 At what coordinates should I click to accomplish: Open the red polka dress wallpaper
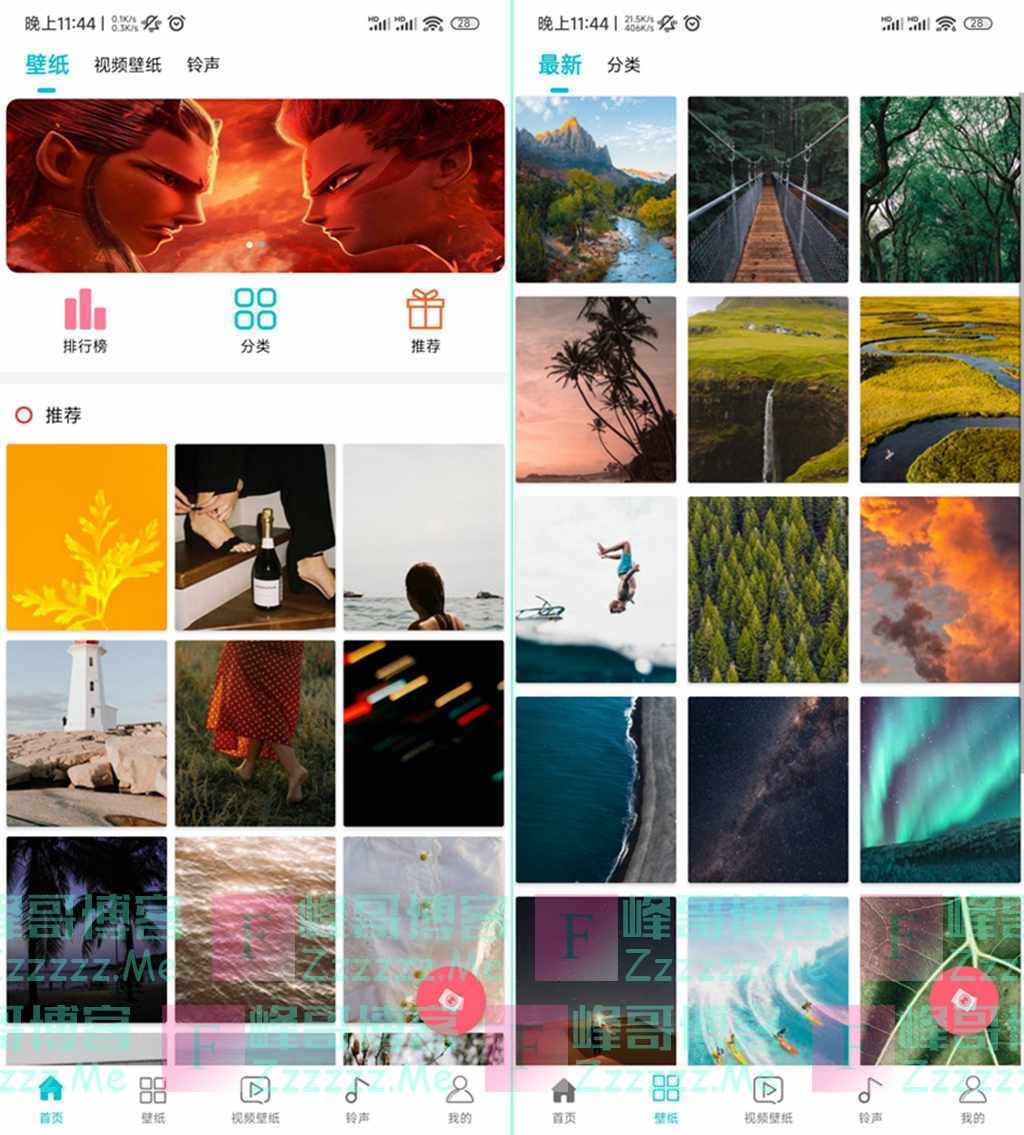coord(255,732)
